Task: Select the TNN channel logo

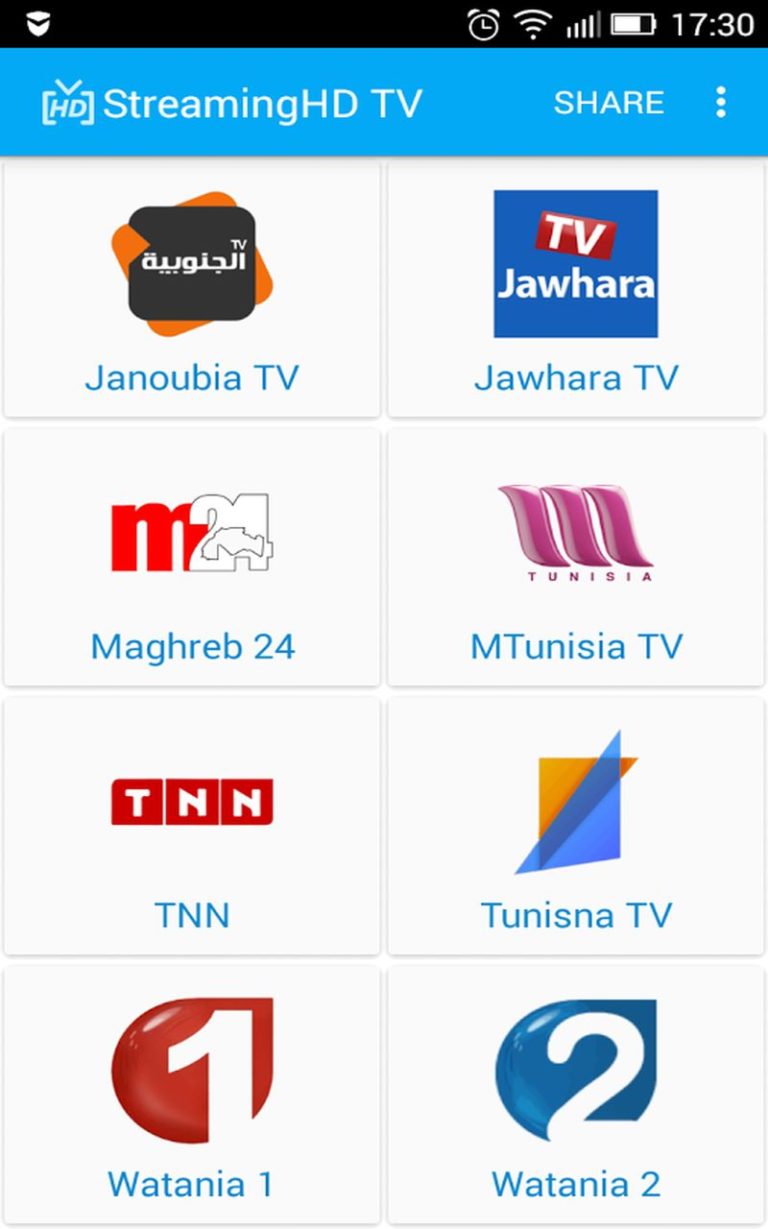Action: [x=192, y=800]
